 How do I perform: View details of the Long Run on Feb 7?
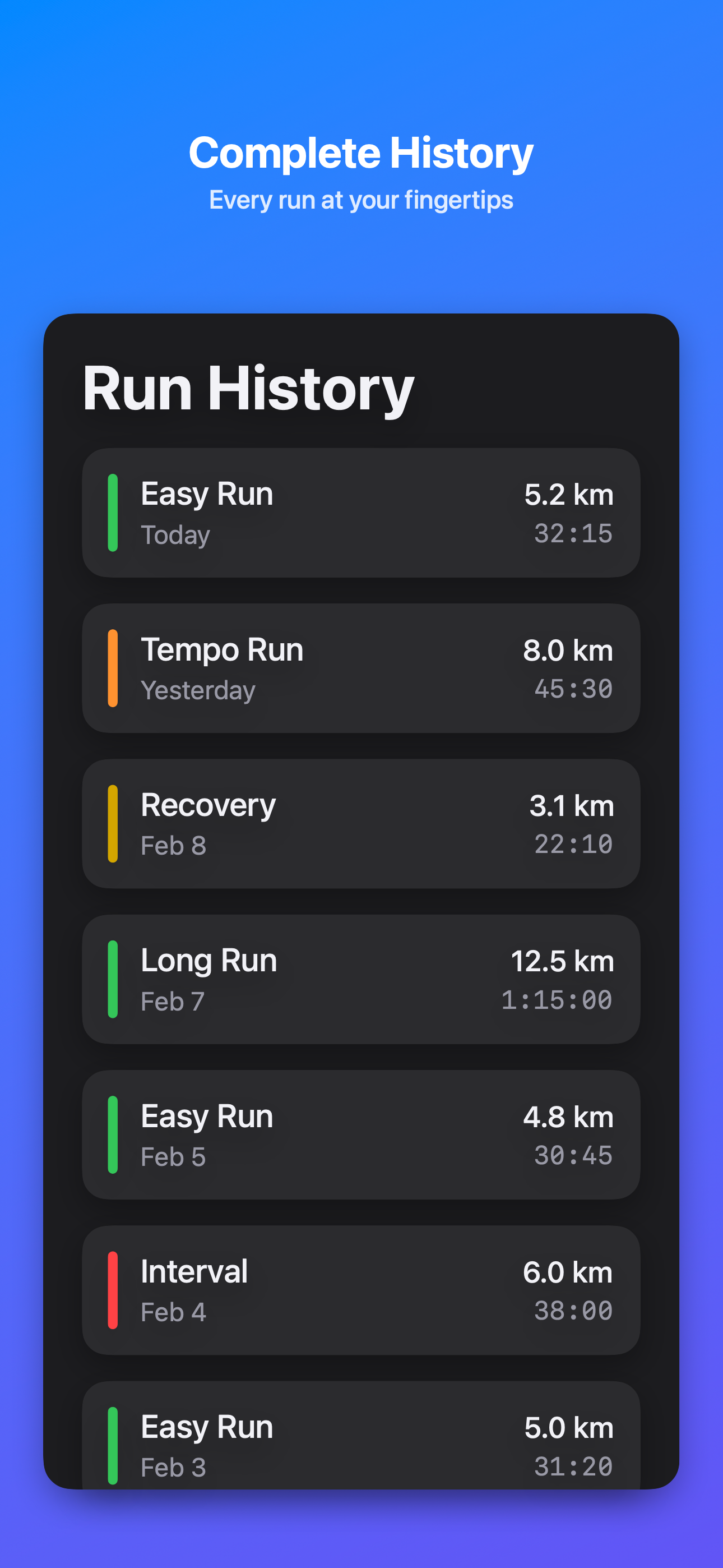[361, 979]
